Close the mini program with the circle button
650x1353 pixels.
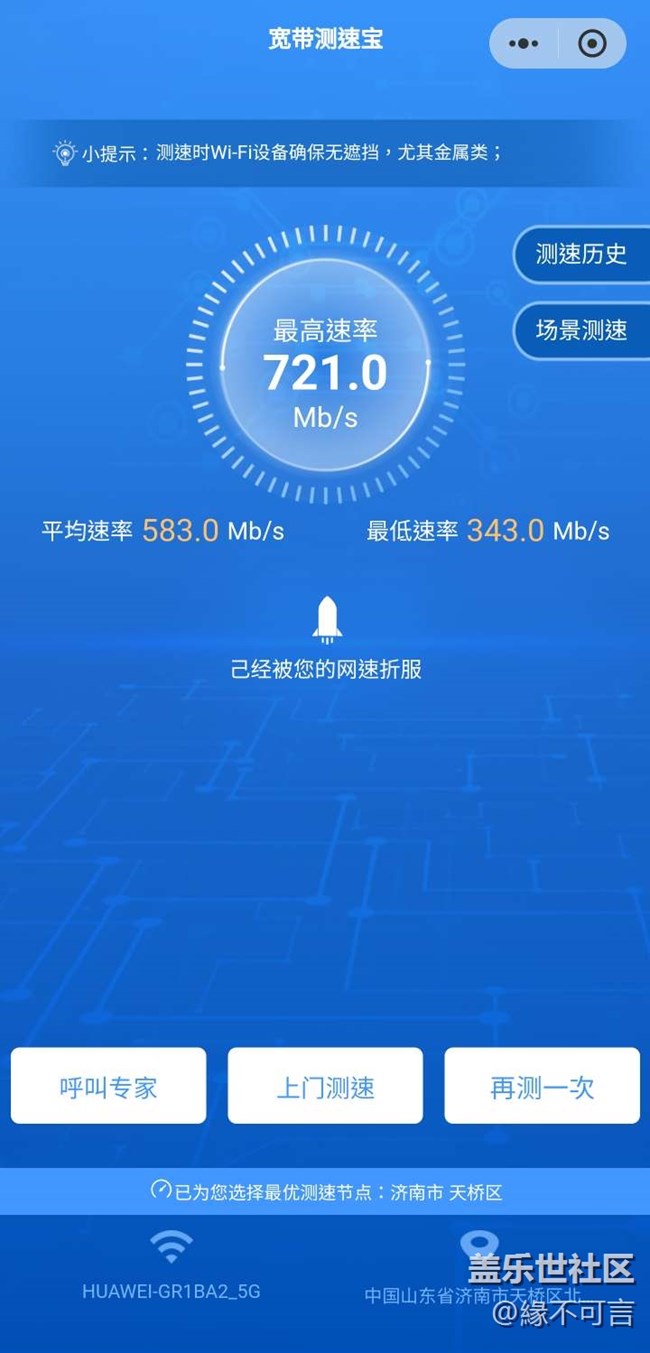[592, 44]
